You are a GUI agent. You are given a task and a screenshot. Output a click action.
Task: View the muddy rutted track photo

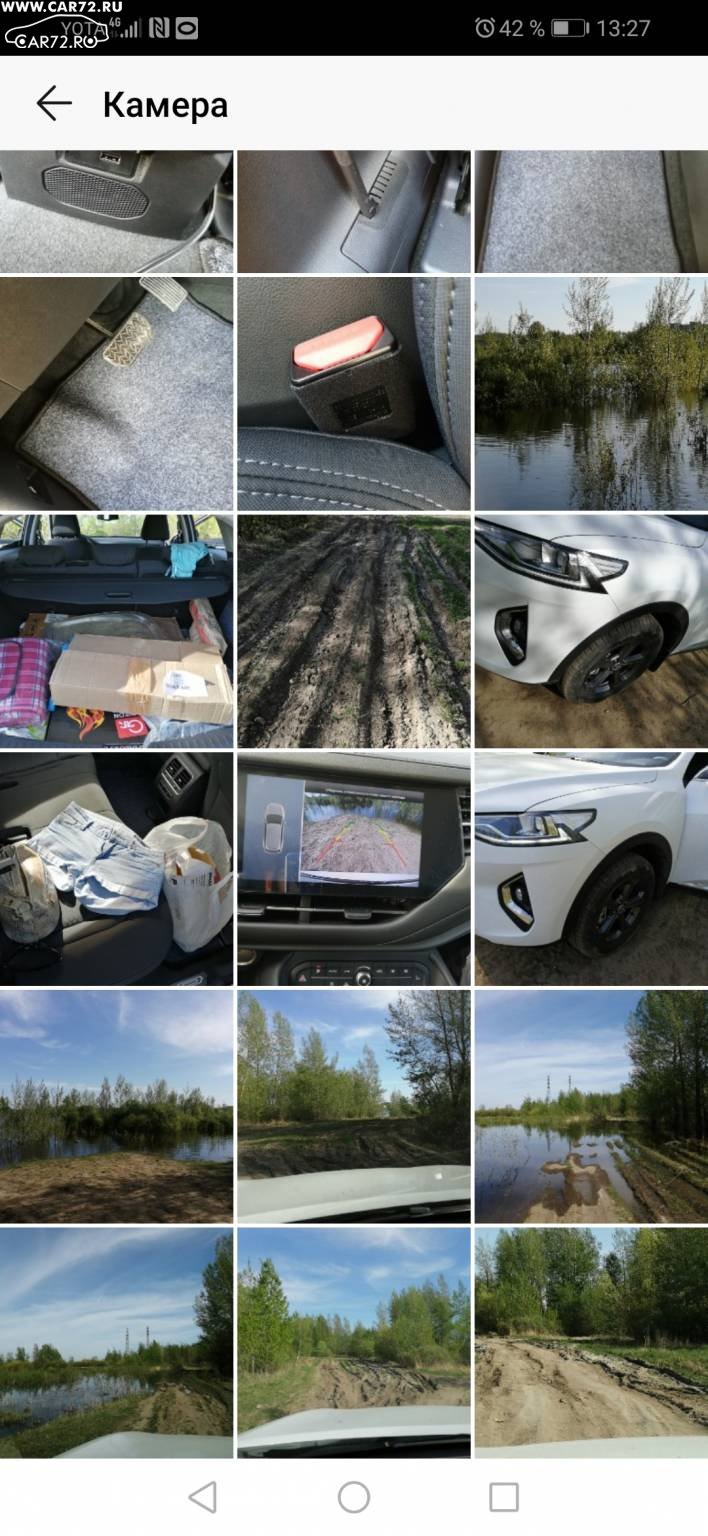click(353, 631)
